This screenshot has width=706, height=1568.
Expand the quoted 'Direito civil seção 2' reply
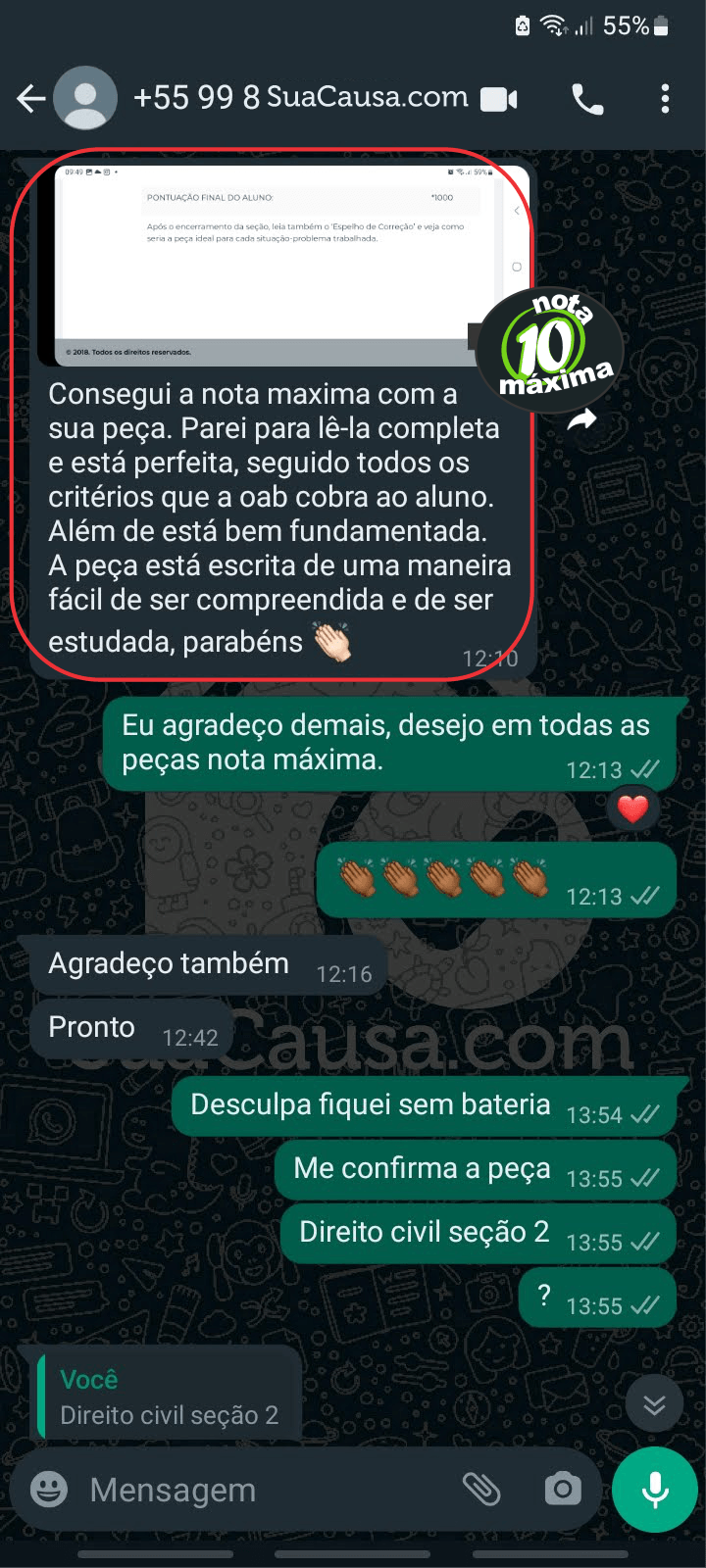[167, 1392]
